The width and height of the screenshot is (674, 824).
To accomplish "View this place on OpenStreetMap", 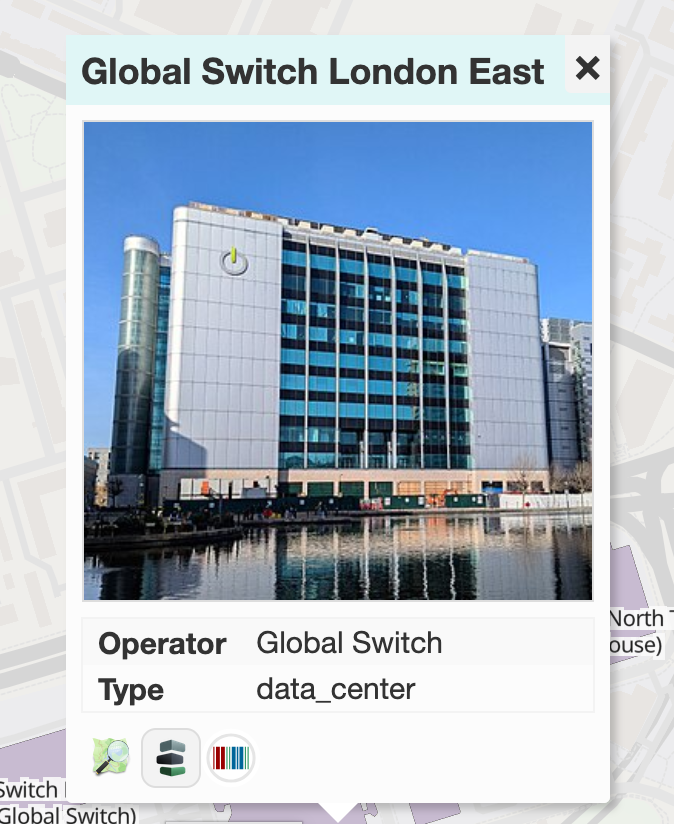I will point(111,757).
